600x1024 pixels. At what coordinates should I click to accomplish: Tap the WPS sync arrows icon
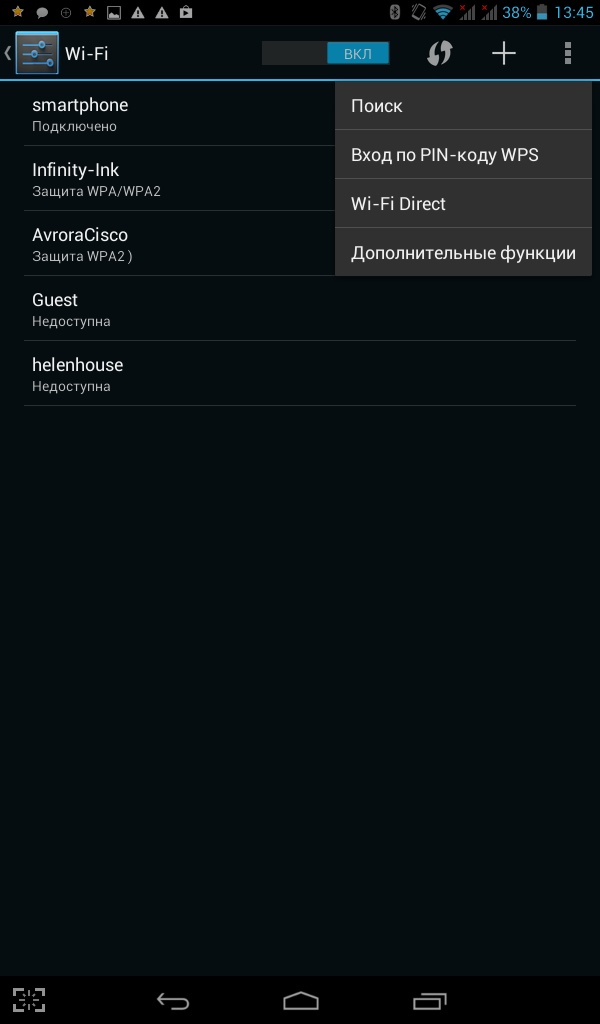[x=438, y=53]
